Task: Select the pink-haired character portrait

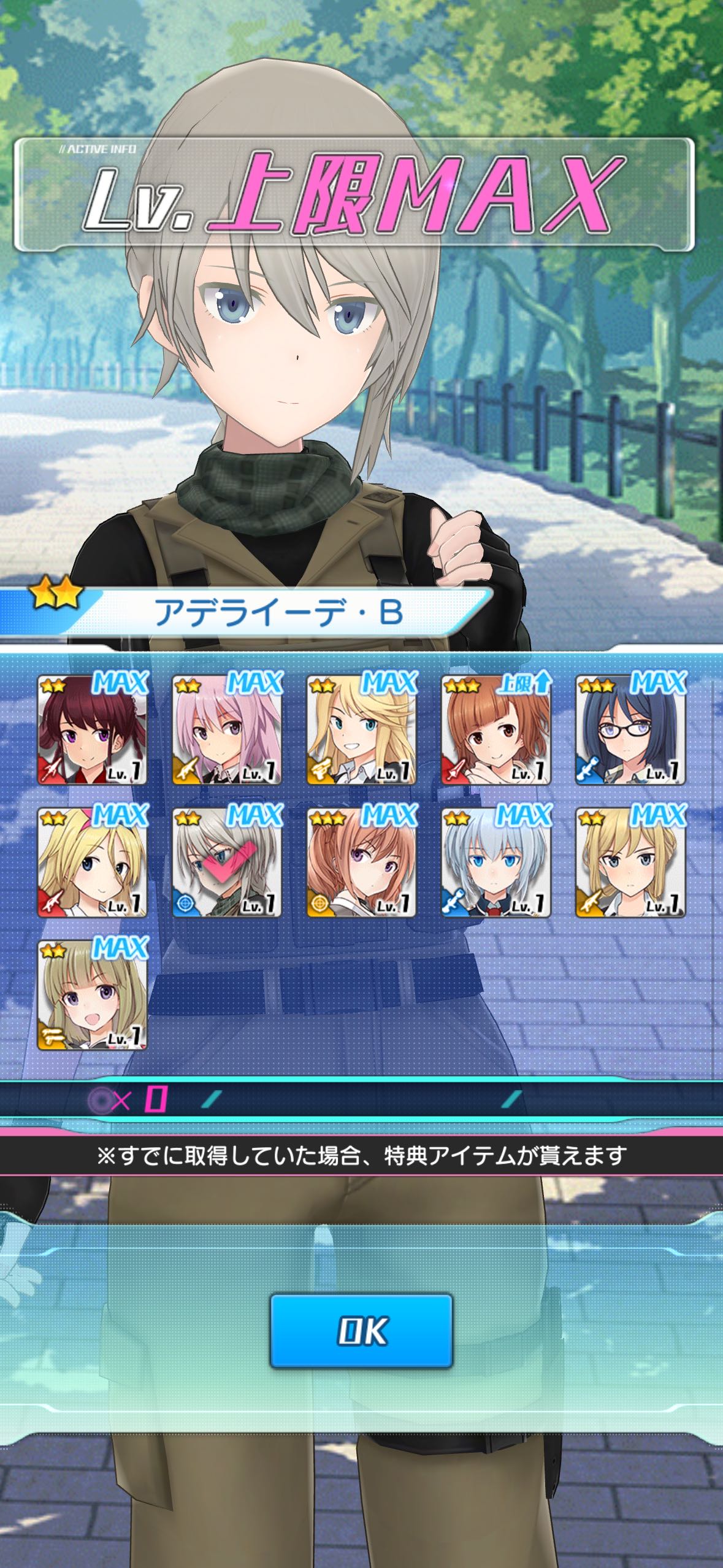Action: [227, 730]
